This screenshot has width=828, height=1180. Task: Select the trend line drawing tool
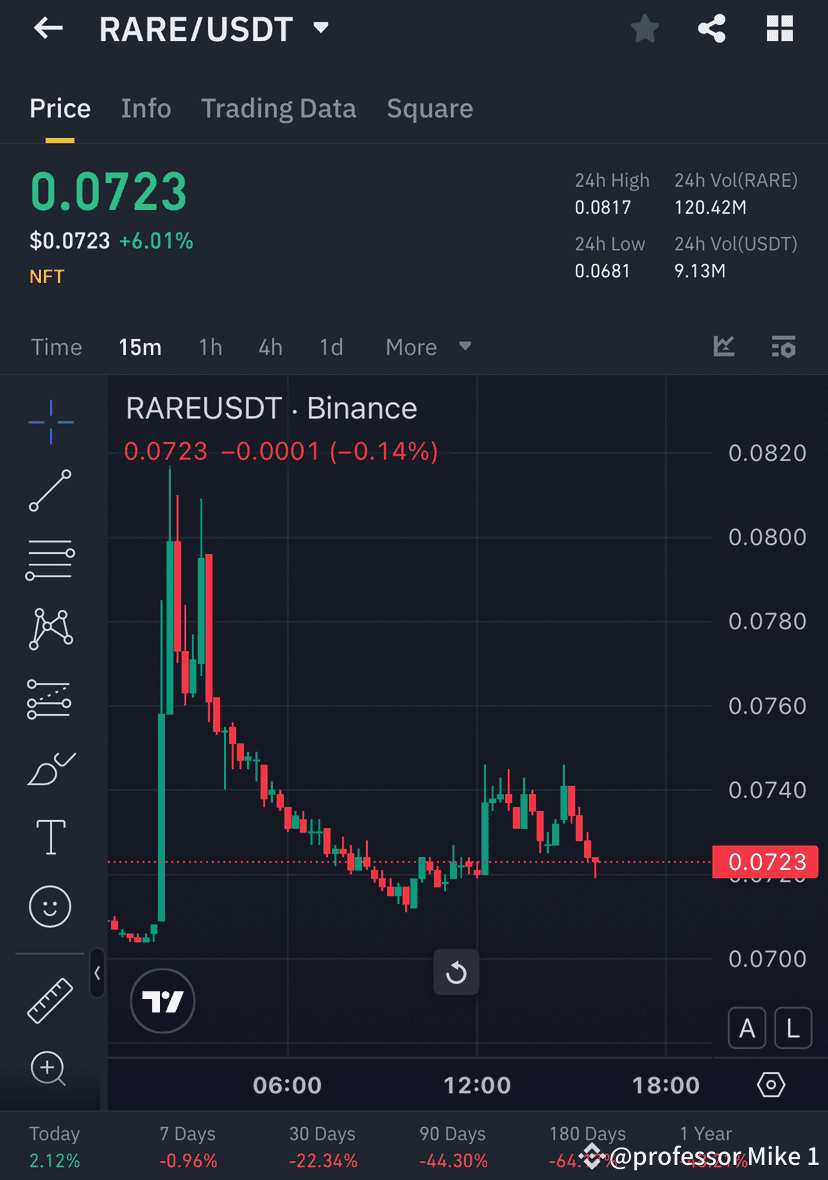(x=49, y=491)
